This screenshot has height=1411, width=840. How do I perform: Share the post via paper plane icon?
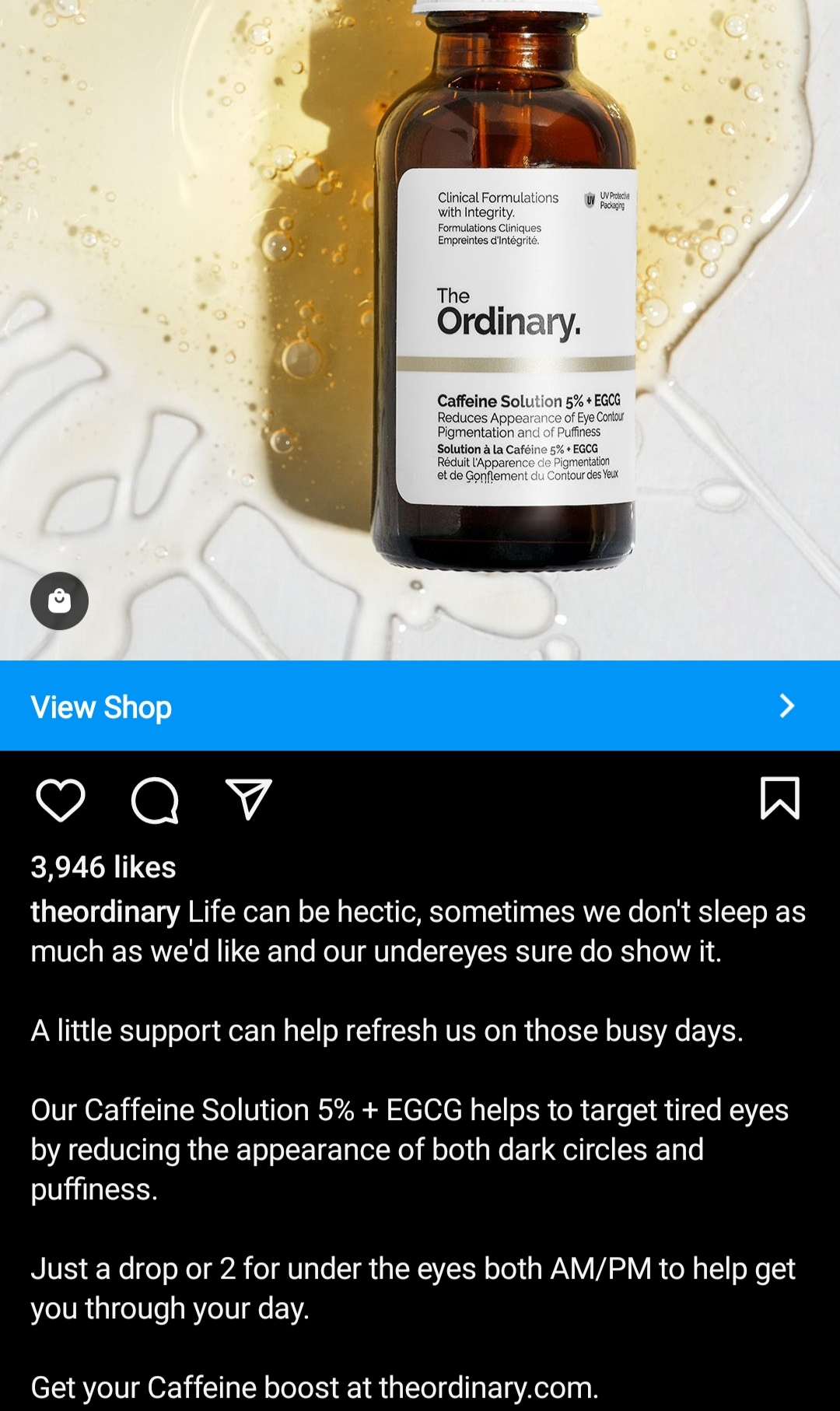(248, 799)
